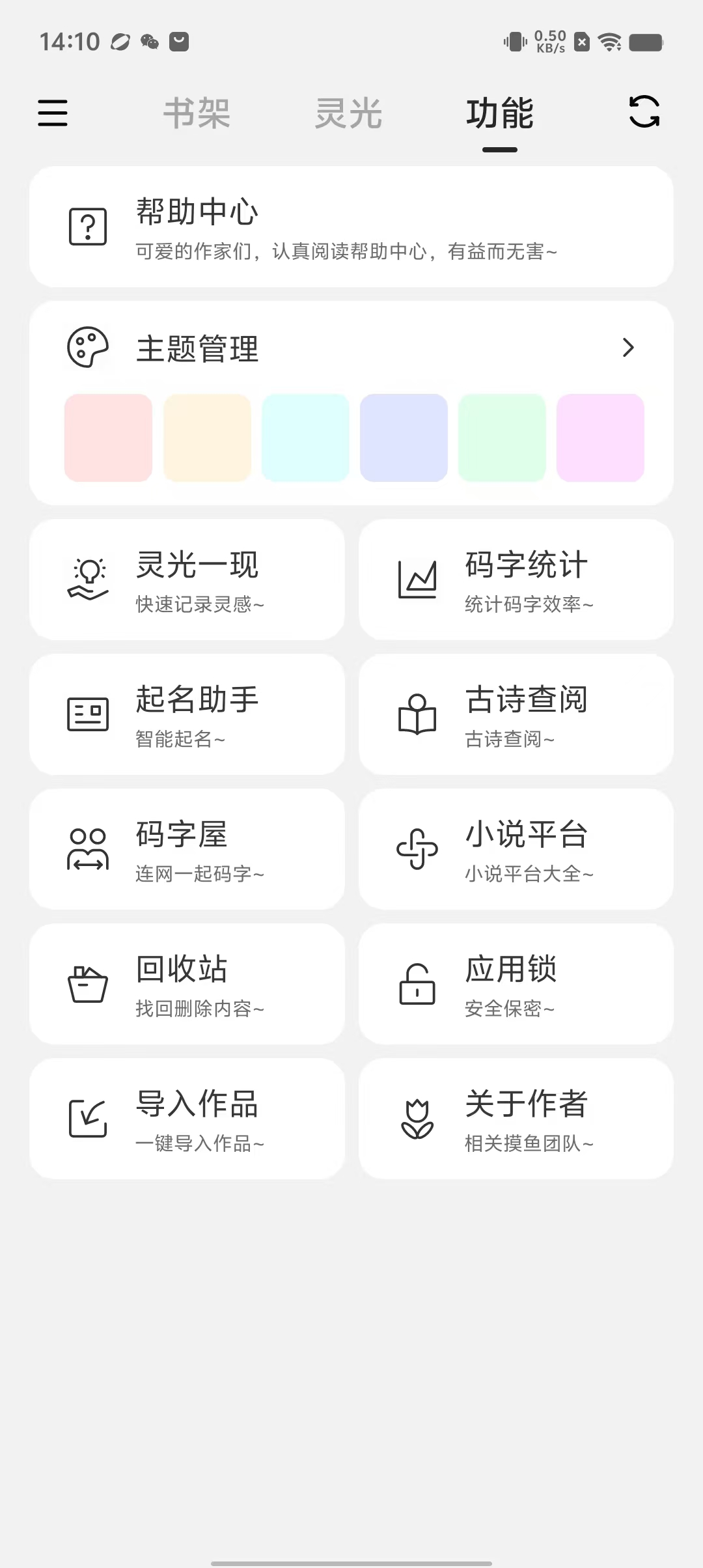The height and width of the screenshot is (1568, 703).
Task: Open 古诗查阅 poetry lookup
Action: [x=516, y=714]
